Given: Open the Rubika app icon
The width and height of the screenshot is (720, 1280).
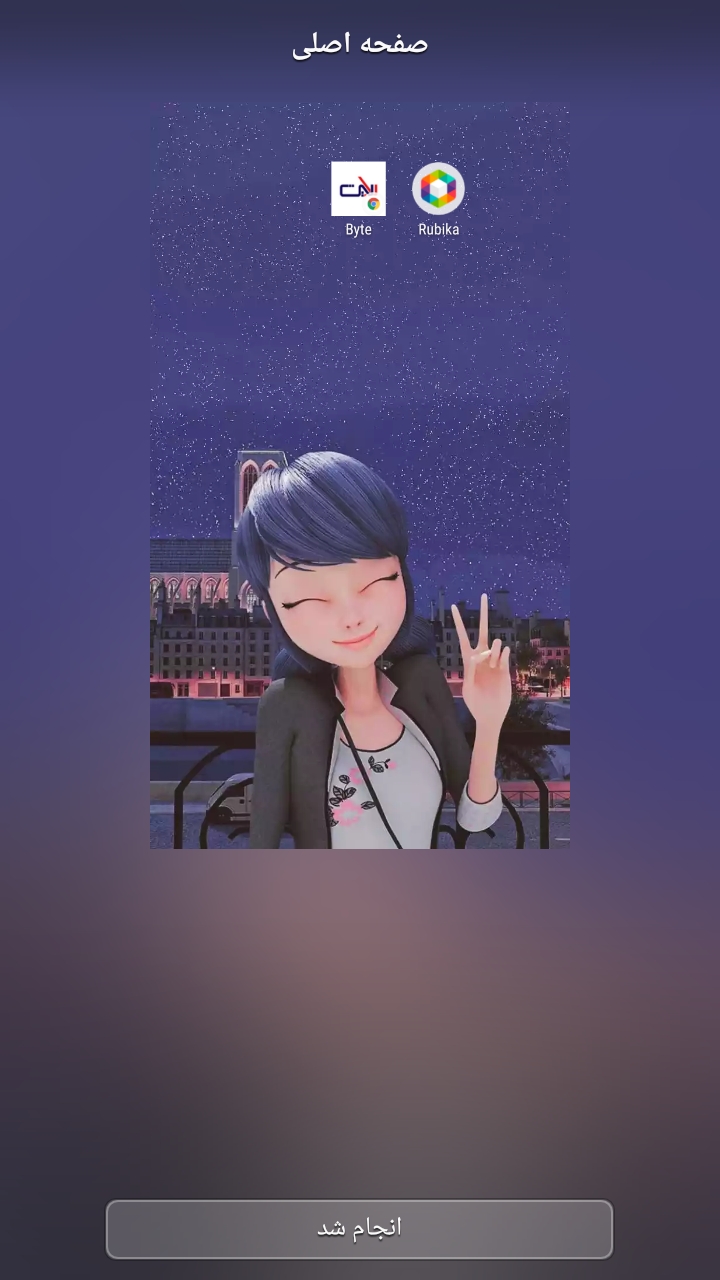Looking at the screenshot, I should click(438, 189).
